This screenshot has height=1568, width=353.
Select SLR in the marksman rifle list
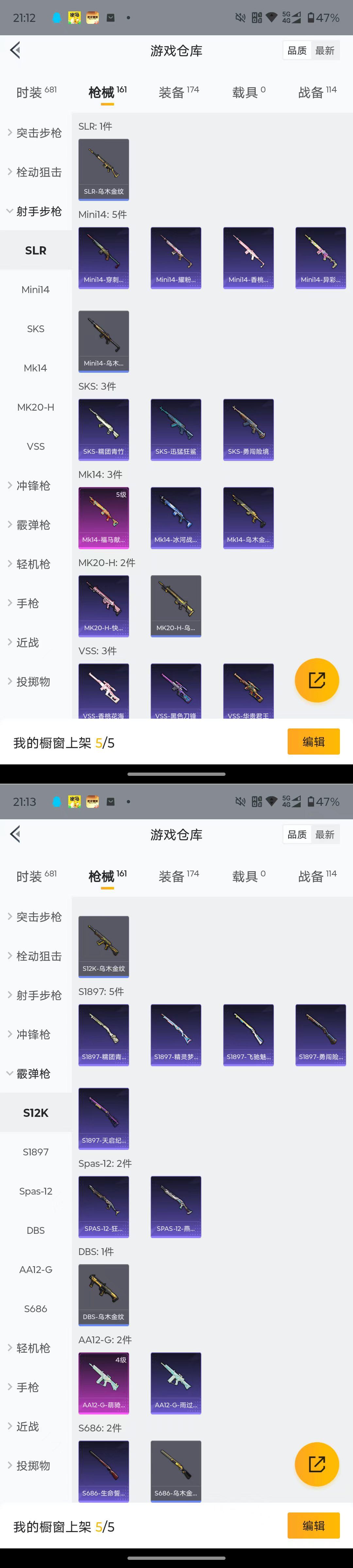[x=35, y=250]
